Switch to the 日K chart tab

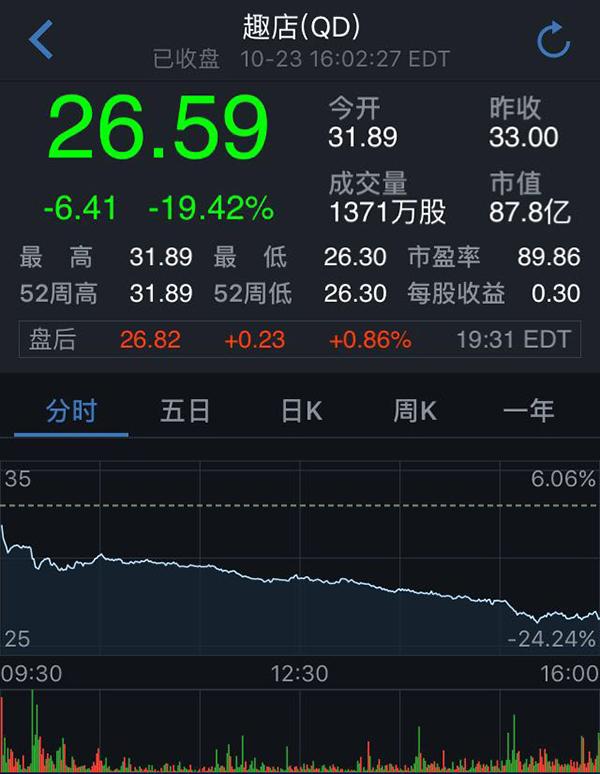(301, 411)
